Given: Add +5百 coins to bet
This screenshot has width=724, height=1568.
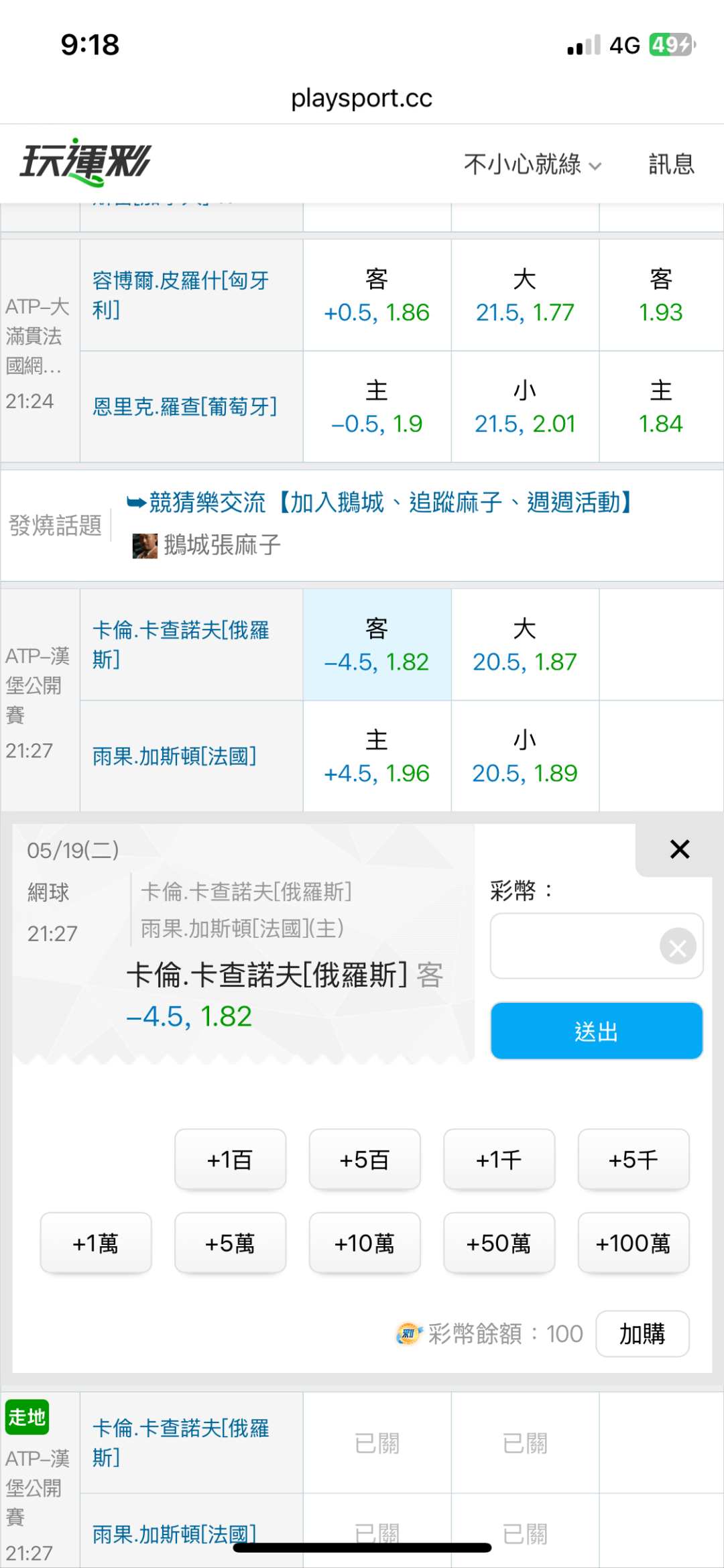Looking at the screenshot, I should (365, 1160).
